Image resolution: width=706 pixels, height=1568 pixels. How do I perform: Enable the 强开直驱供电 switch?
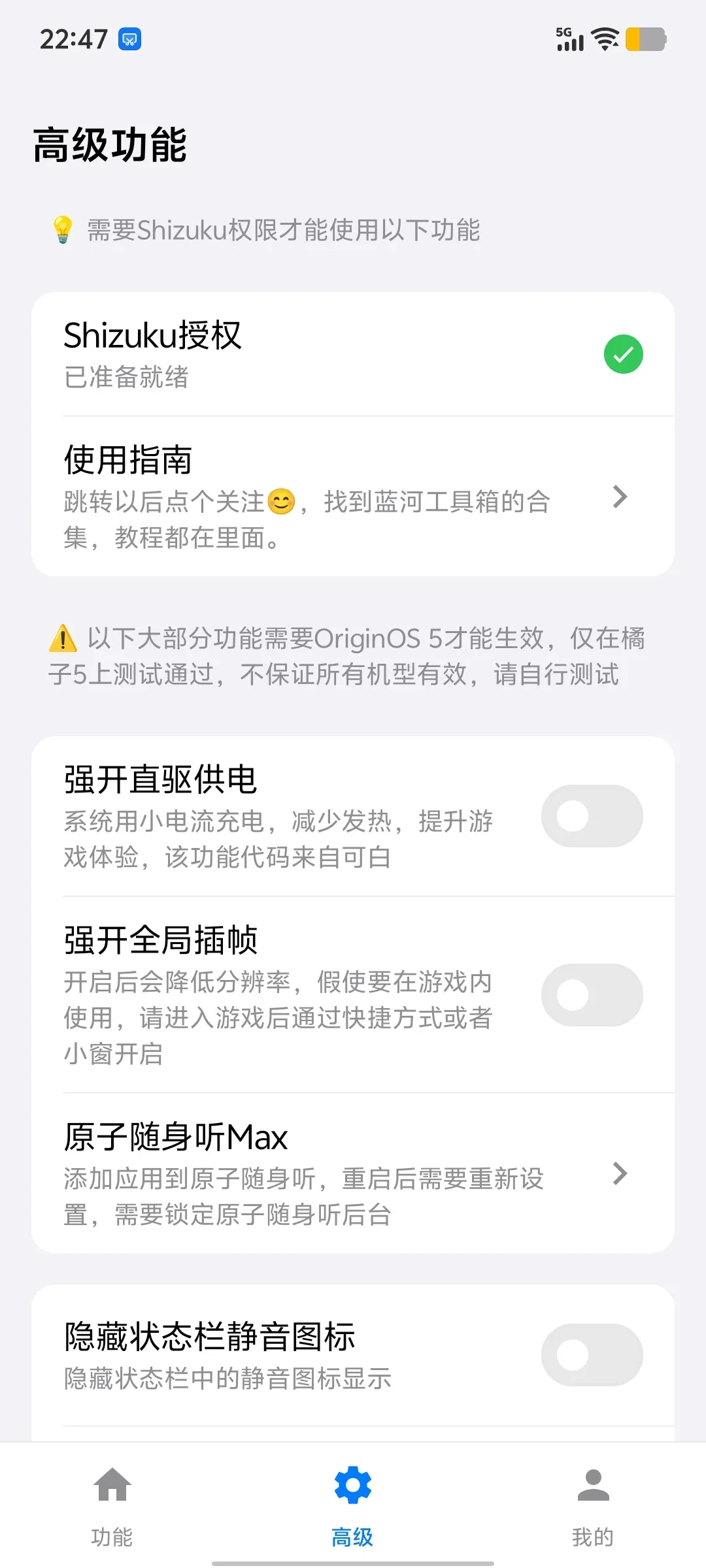click(592, 816)
